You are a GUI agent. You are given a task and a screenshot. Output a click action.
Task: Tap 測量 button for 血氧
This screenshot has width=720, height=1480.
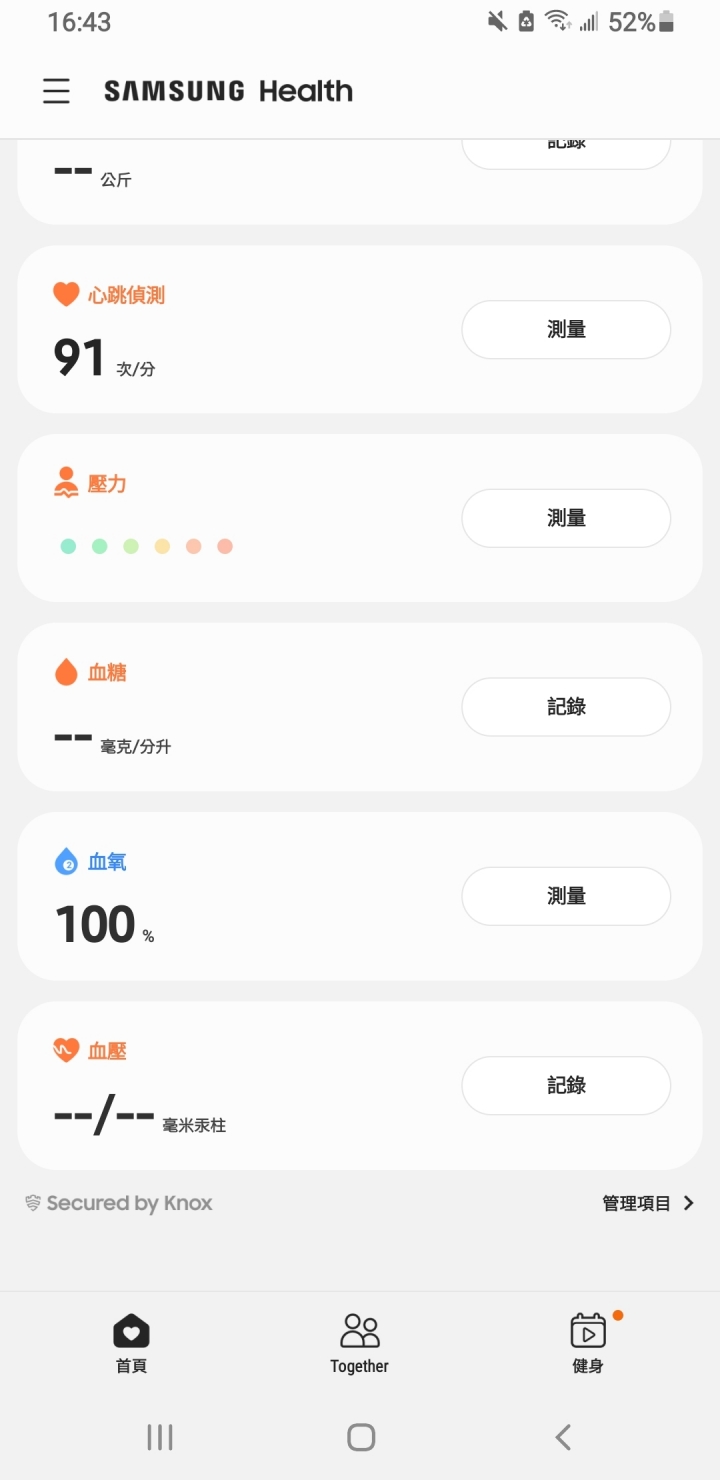coord(566,896)
